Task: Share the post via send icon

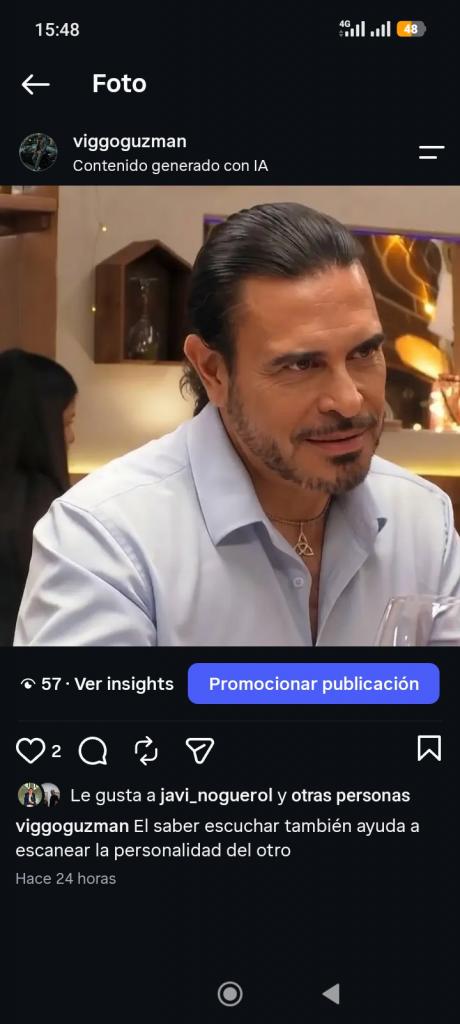Action: coord(200,750)
